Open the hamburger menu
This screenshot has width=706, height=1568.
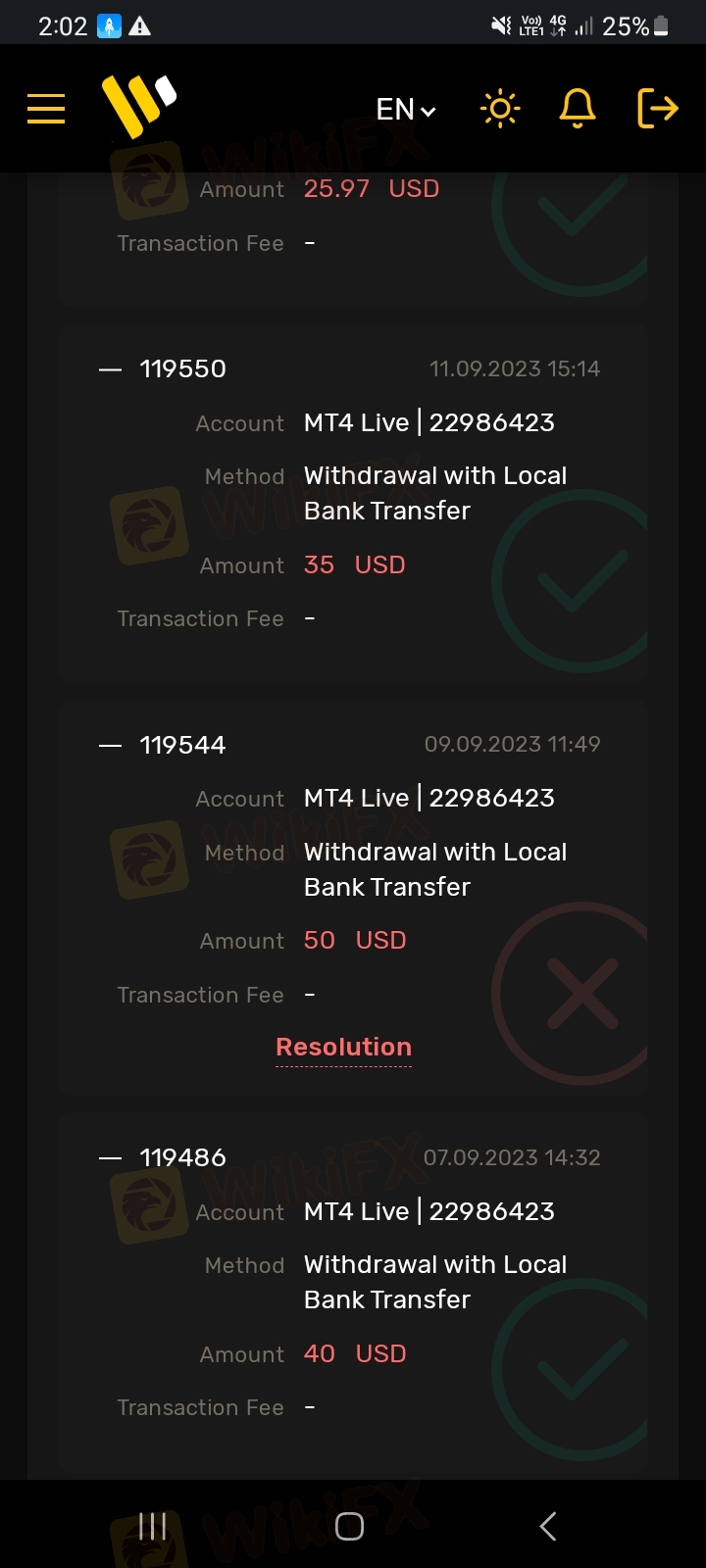(x=46, y=109)
